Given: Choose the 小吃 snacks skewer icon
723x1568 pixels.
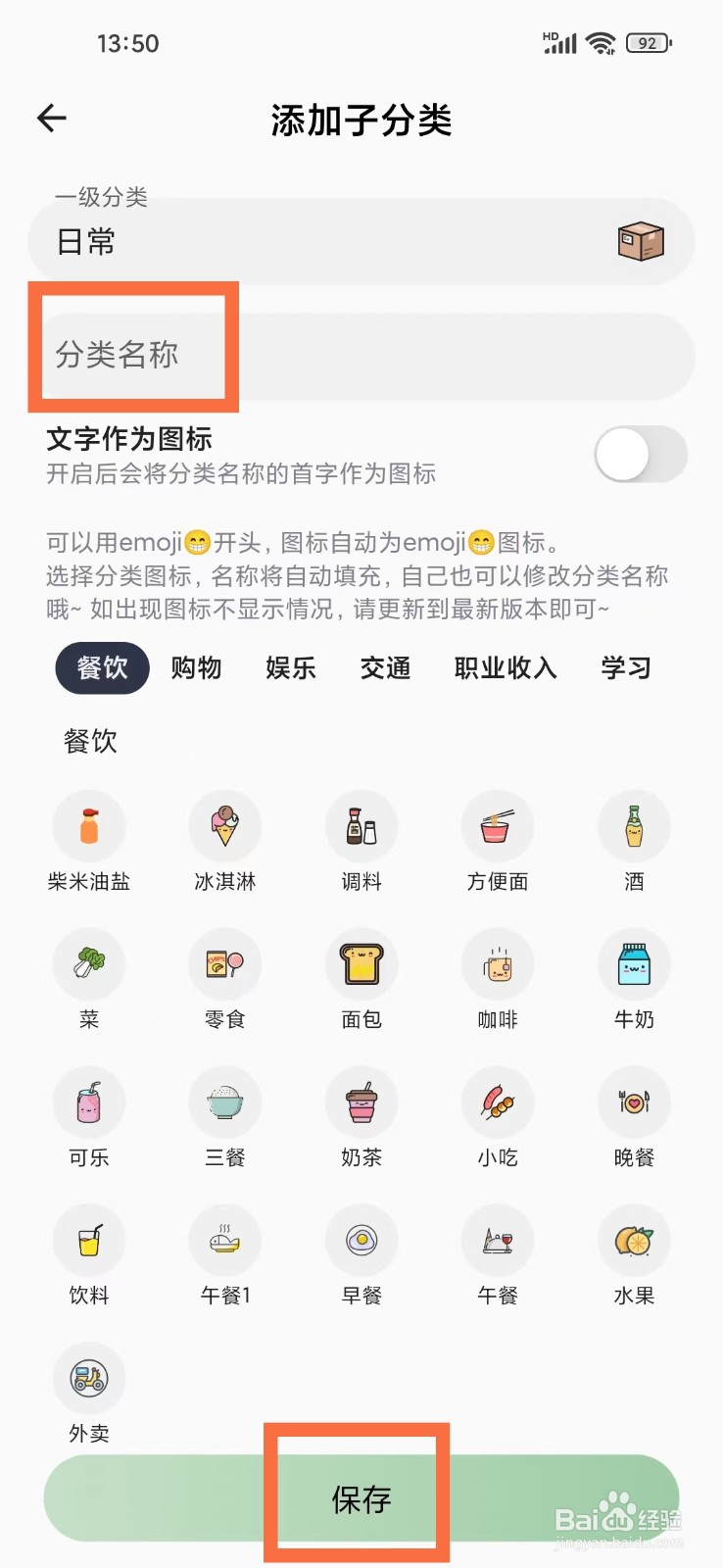Looking at the screenshot, I should pos(497,1102).
